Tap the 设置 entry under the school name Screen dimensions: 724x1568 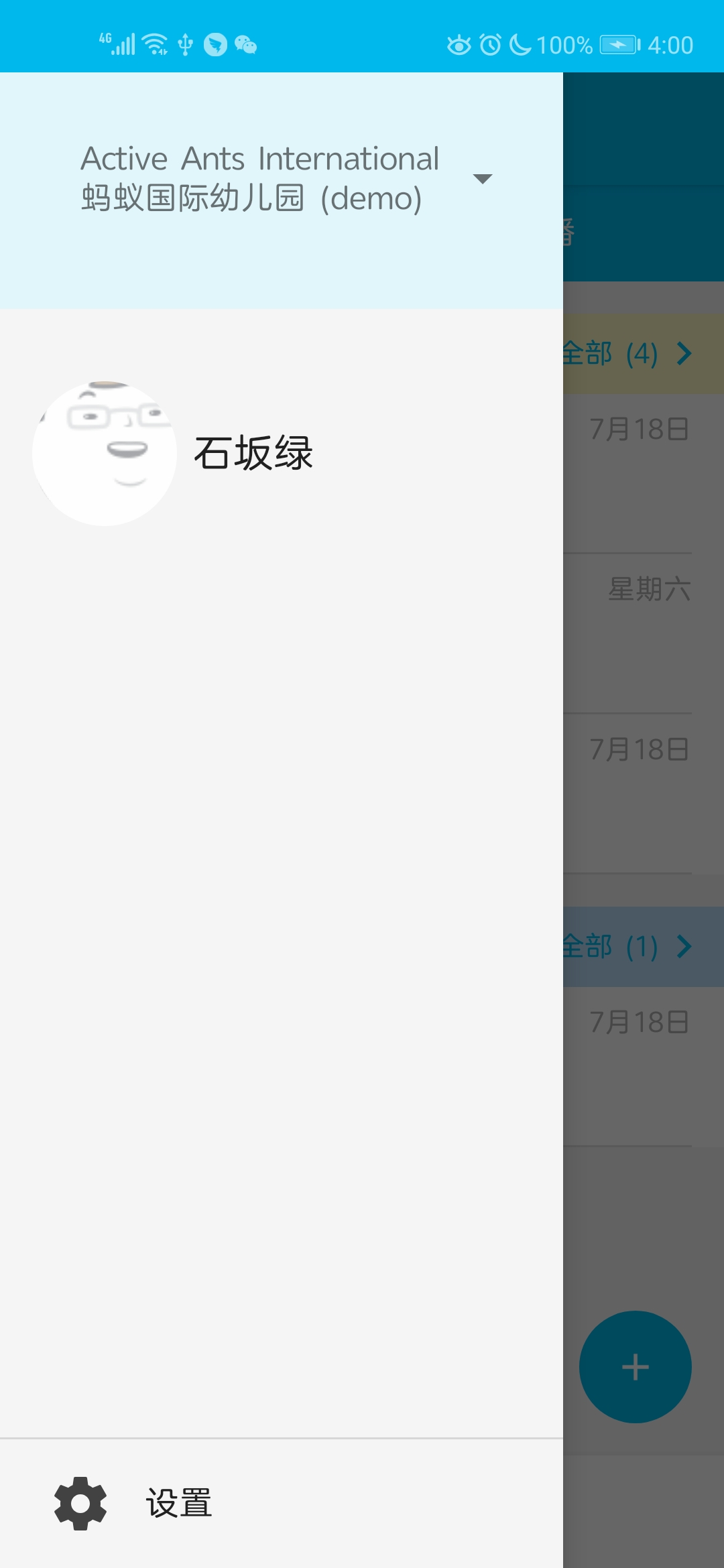coord(178,261)
